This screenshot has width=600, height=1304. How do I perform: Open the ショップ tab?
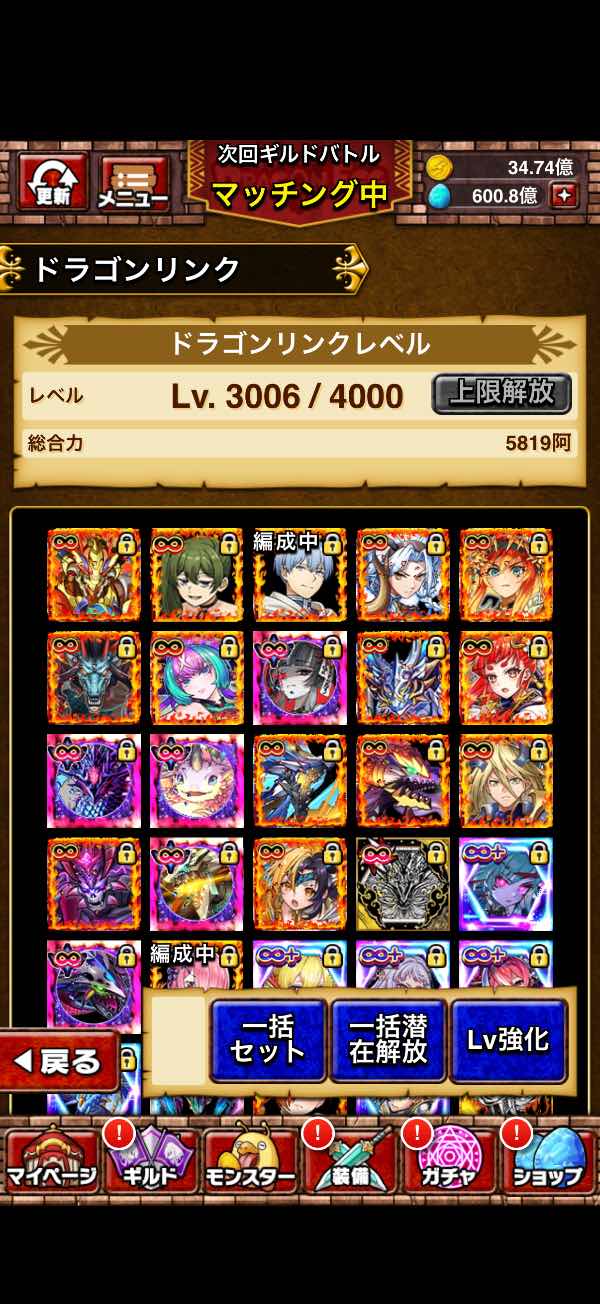click(548, 1162)
